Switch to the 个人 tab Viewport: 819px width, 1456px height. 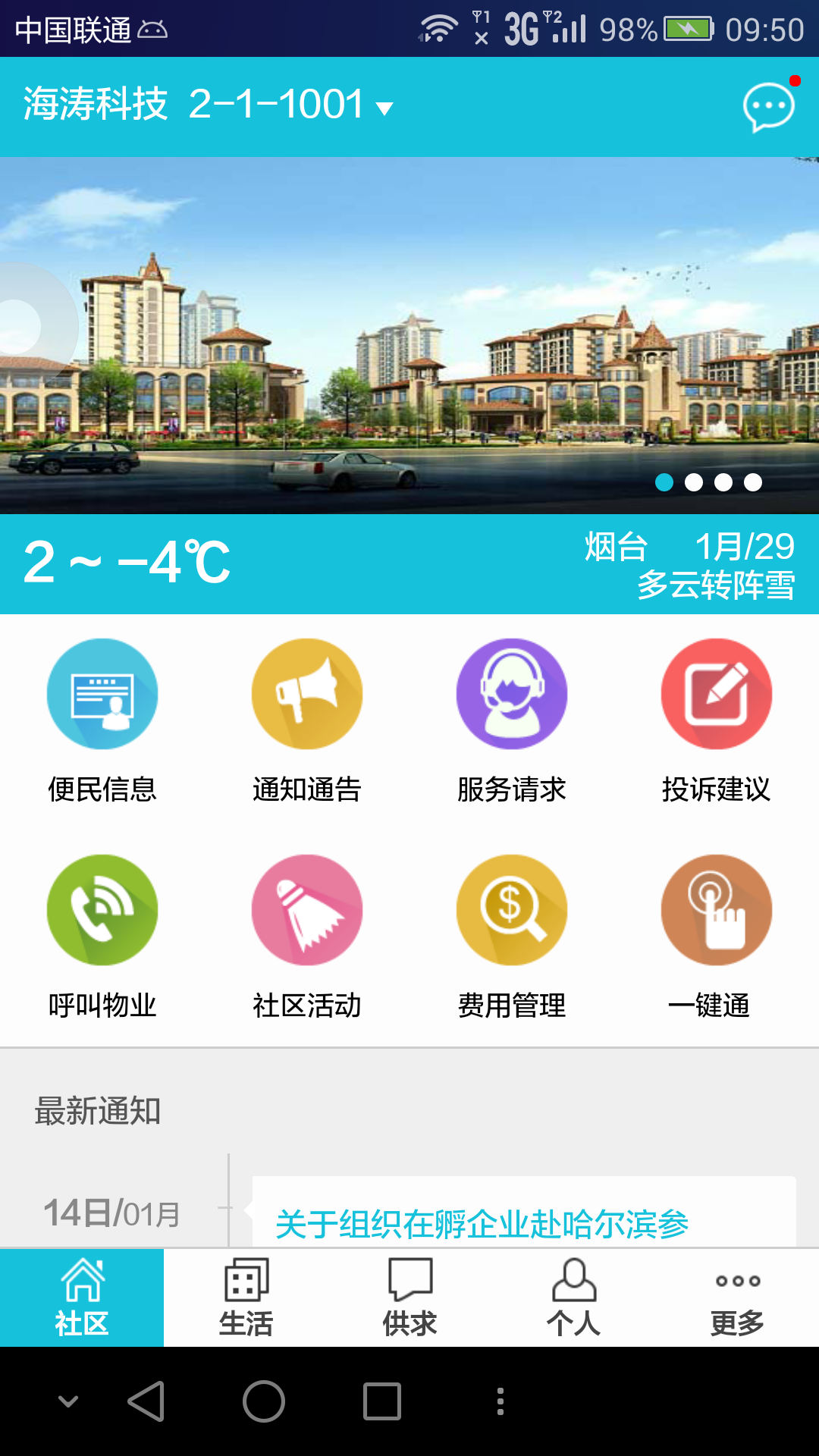(573, 1297)
